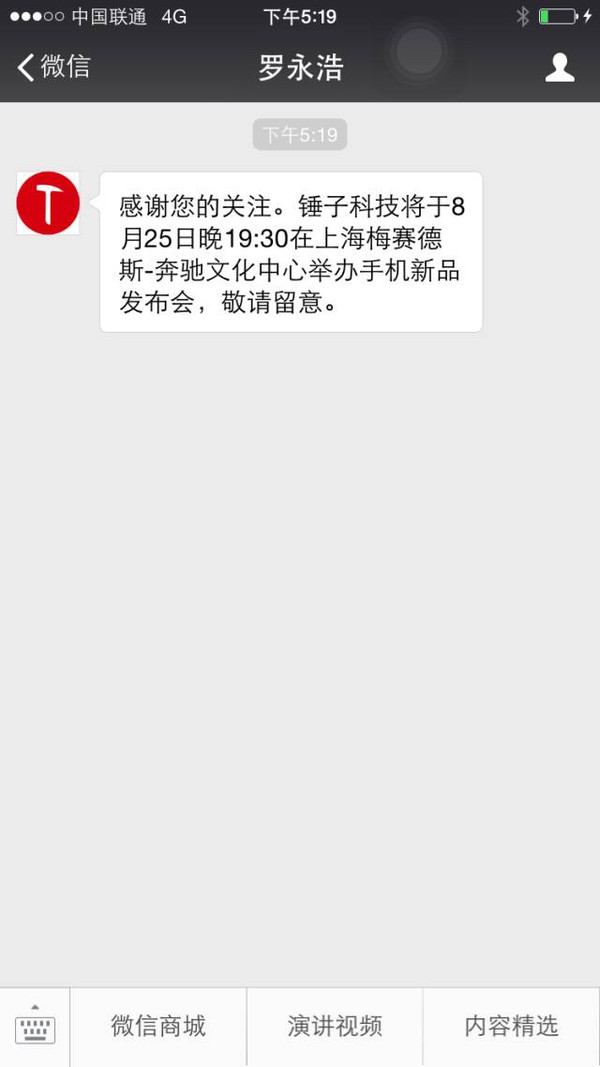
Task: Switch to keyboard input mode
Action: pos(35,1025)
